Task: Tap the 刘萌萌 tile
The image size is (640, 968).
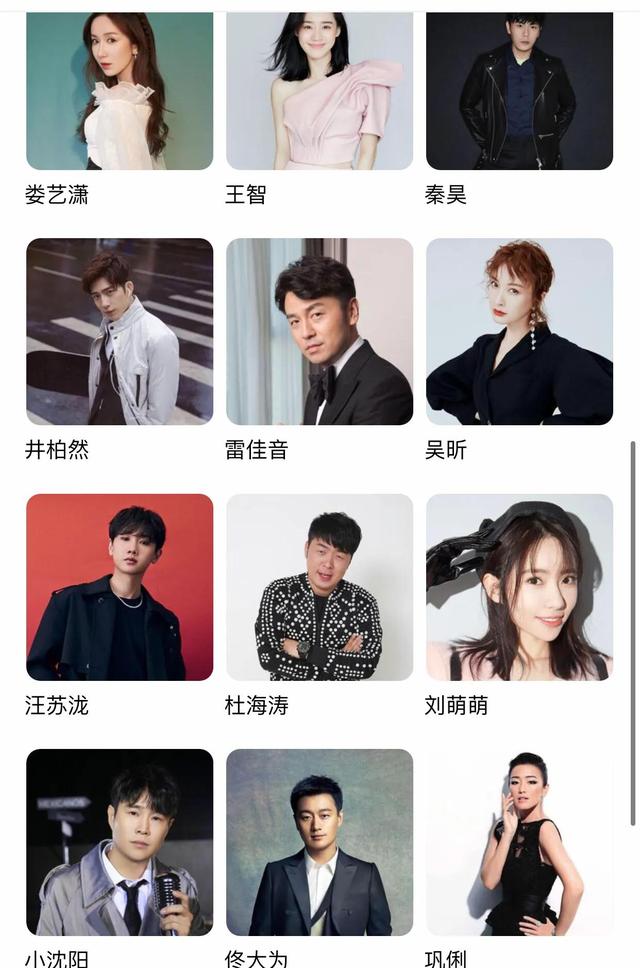Action: coord(519,587)
